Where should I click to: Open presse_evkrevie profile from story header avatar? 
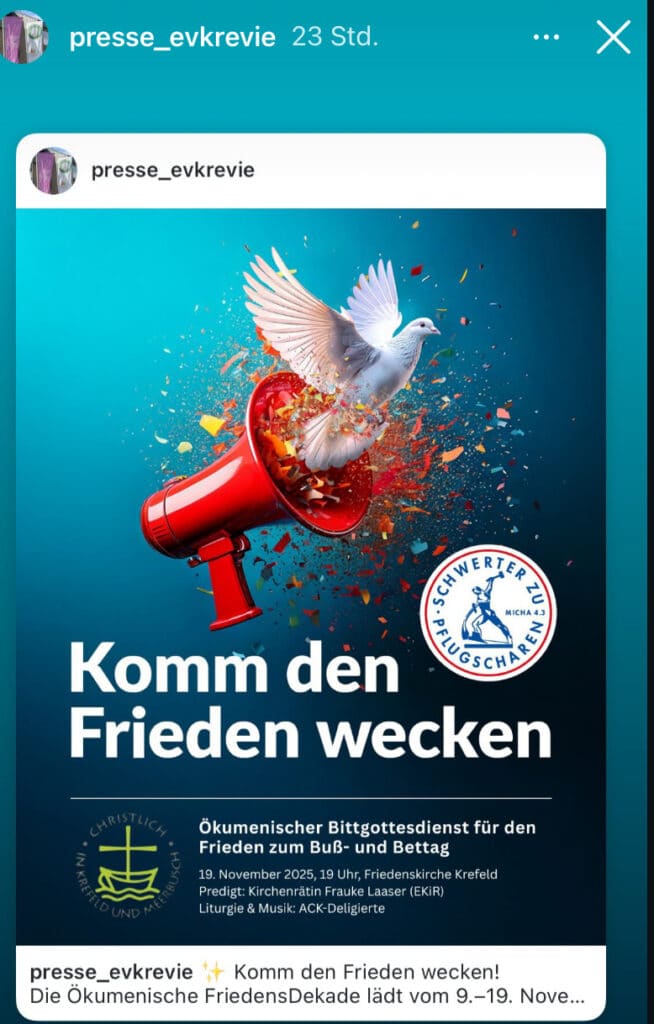(x=24, y=37)
